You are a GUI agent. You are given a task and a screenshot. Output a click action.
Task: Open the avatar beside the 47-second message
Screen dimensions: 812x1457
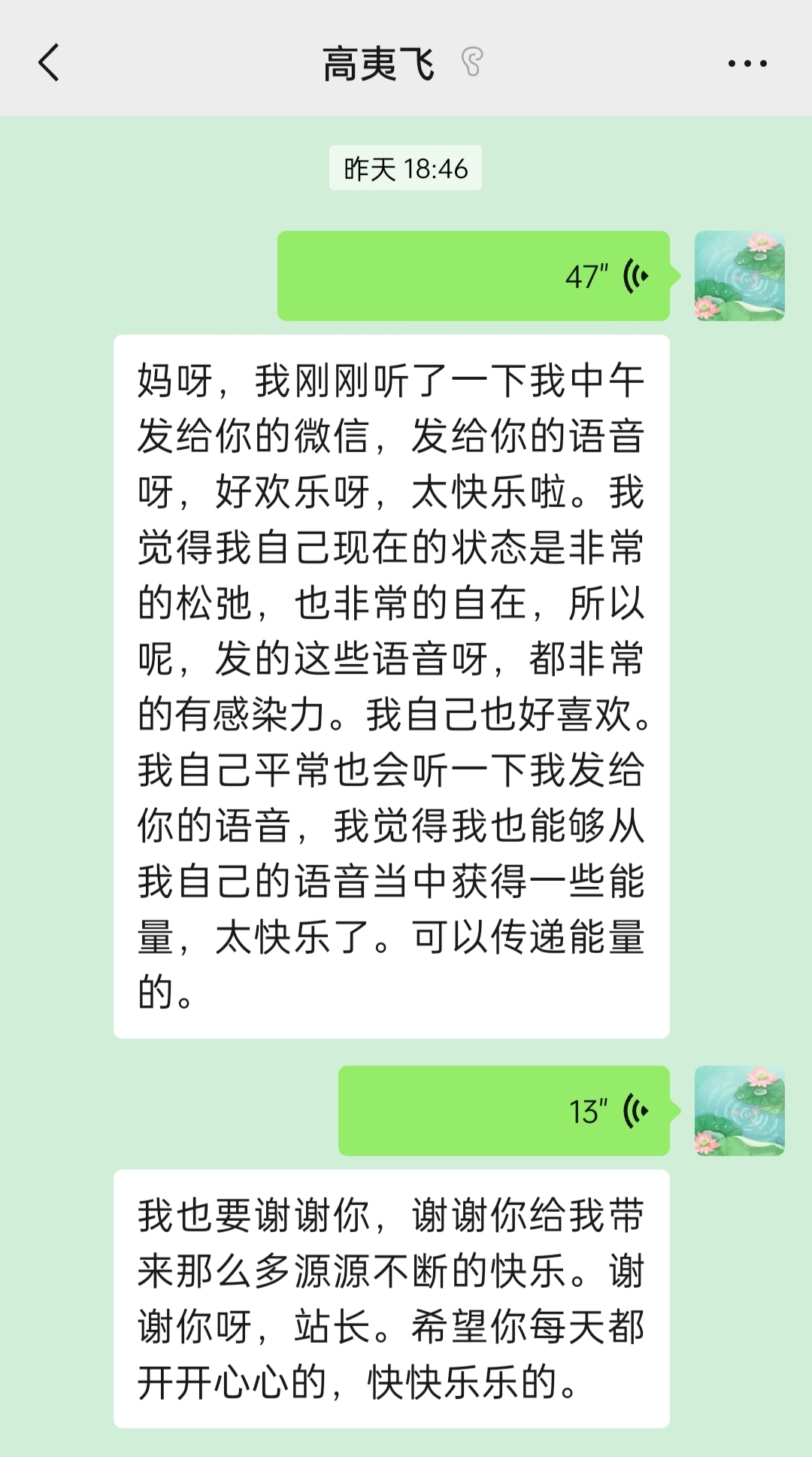pyautogui.click(x=739, y=276)
